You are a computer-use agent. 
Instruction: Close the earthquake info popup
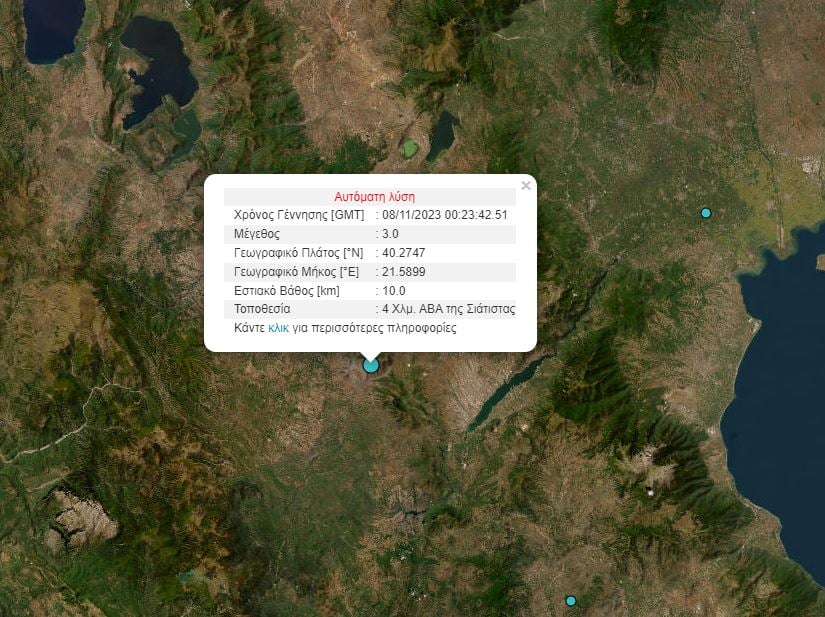coord(526,185)
